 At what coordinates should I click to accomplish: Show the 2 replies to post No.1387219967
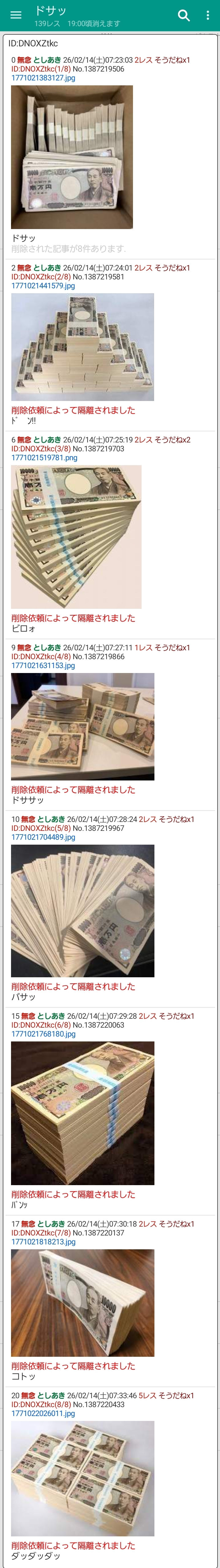click(147, 819)
